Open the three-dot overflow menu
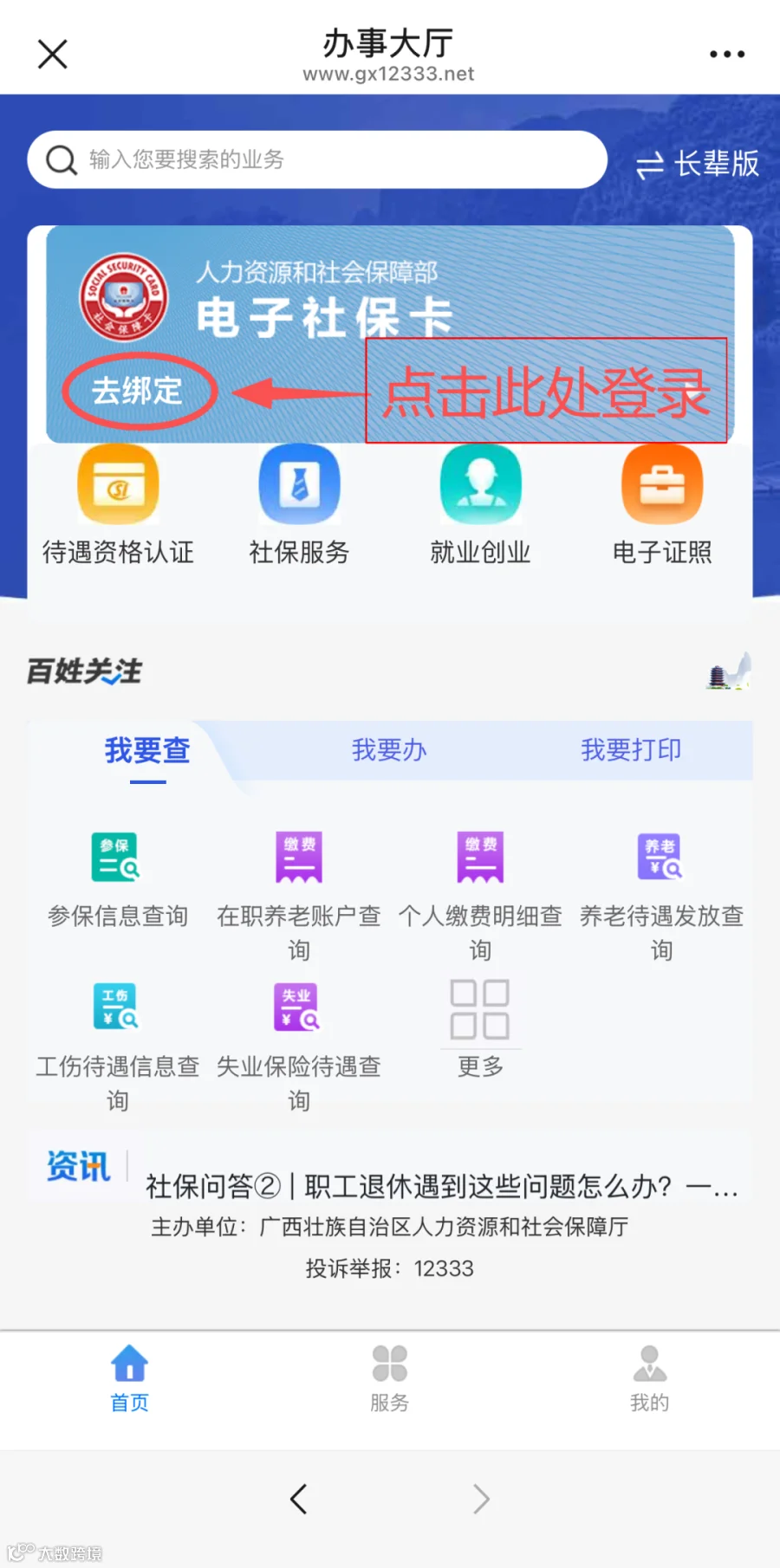Viewport: 780px width, 1568px height. tap(726, 54)
